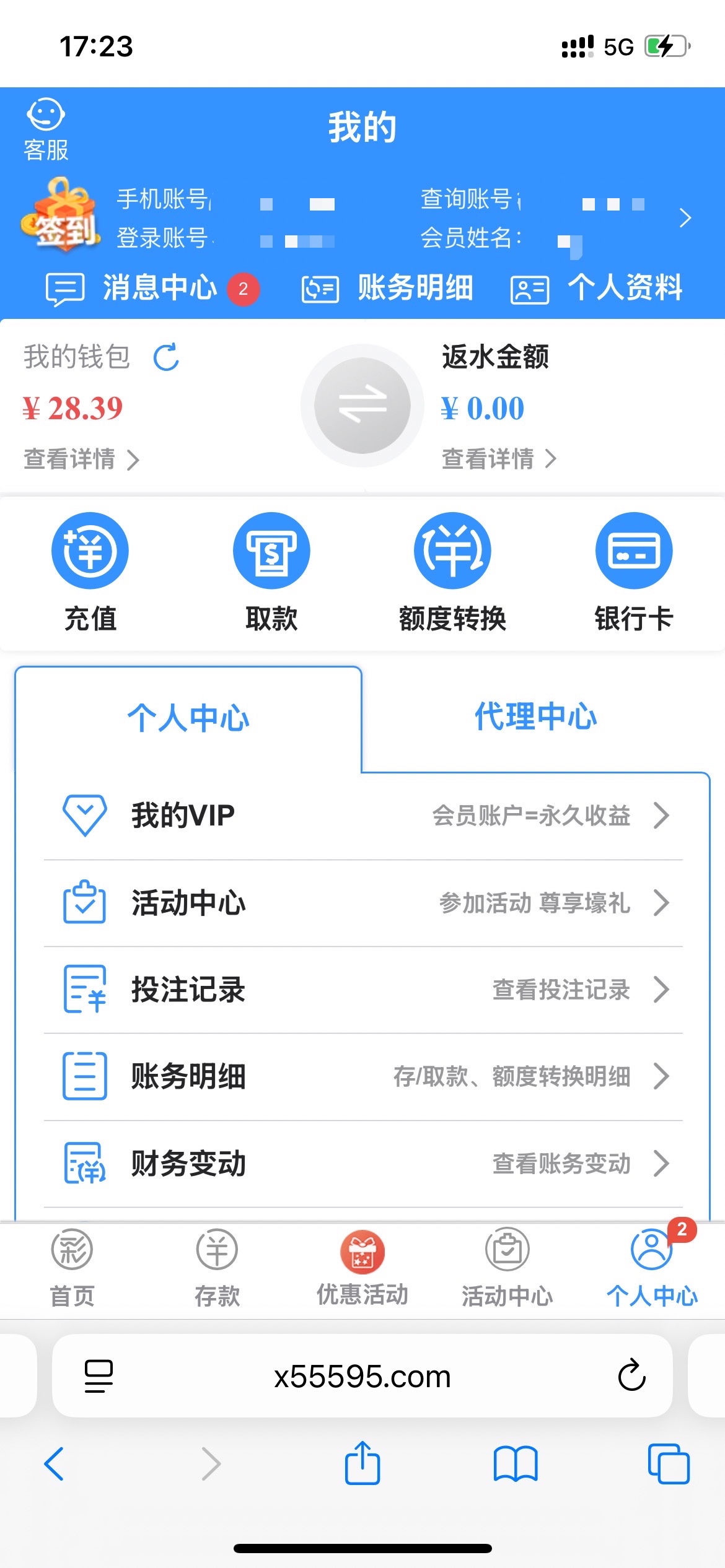Viewport: 725px width, 1568px height.
Task: Switch to the 代理中心 tab
Action: (535, 717)
